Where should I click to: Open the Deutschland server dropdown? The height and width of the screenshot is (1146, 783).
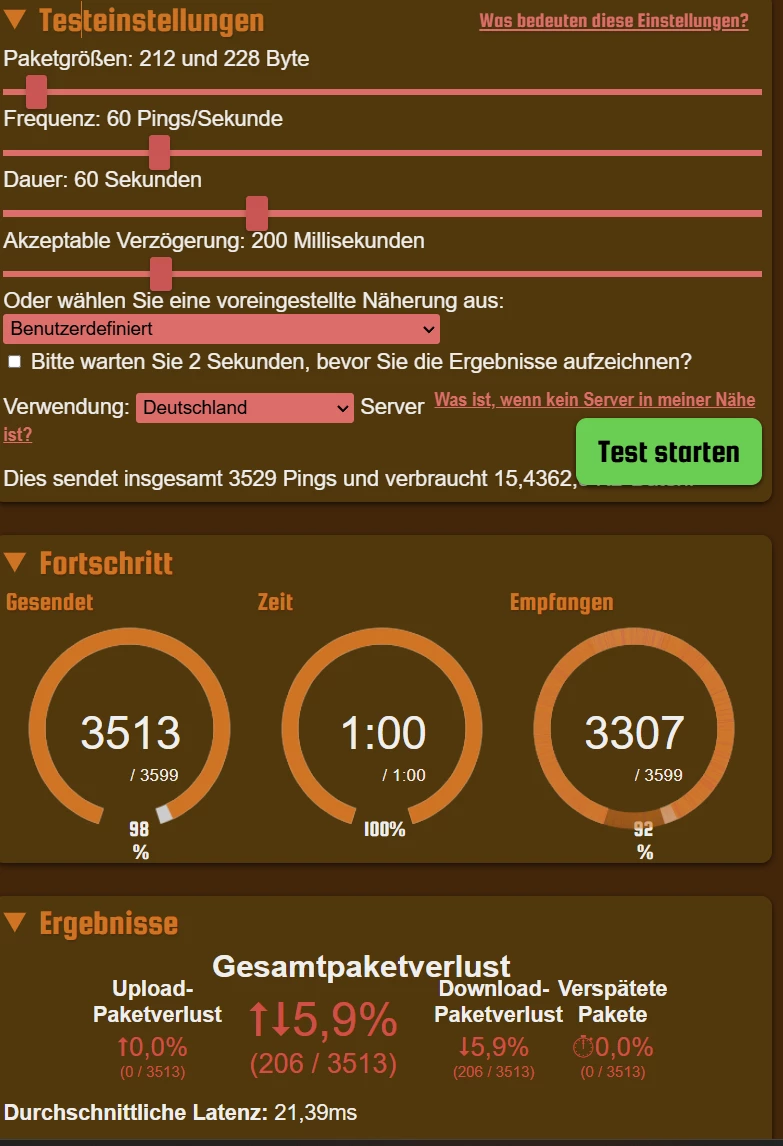pos(244,407)
